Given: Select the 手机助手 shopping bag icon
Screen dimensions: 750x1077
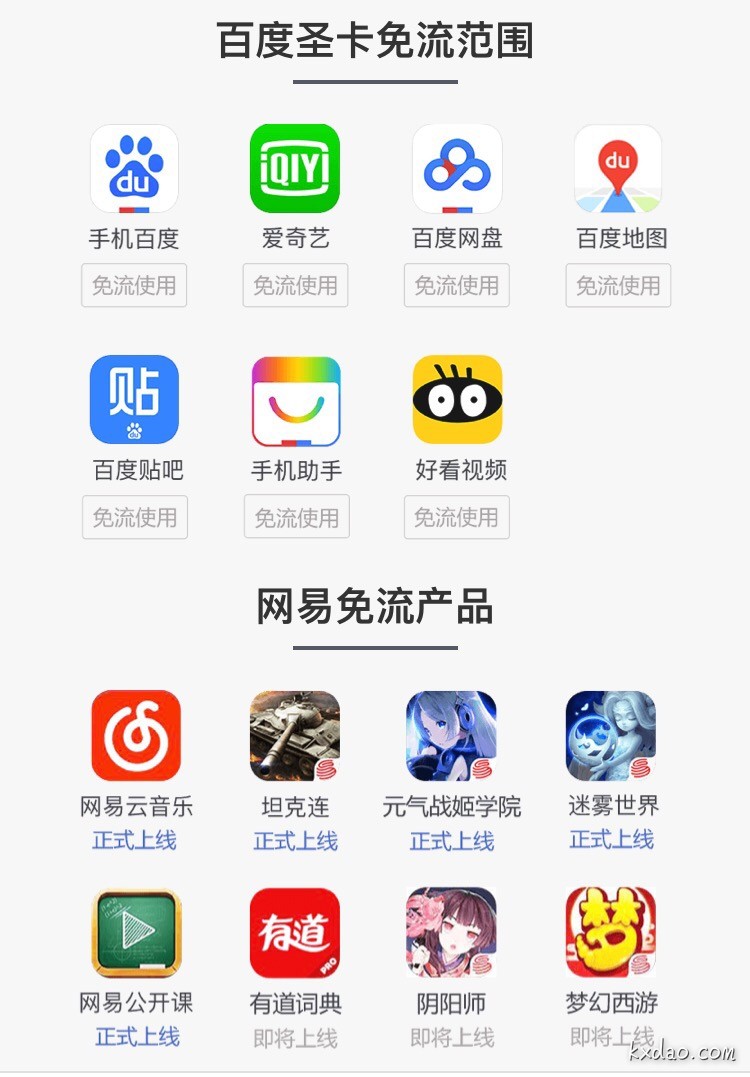Looking at the screenshot, I should [x=295, y=400].
